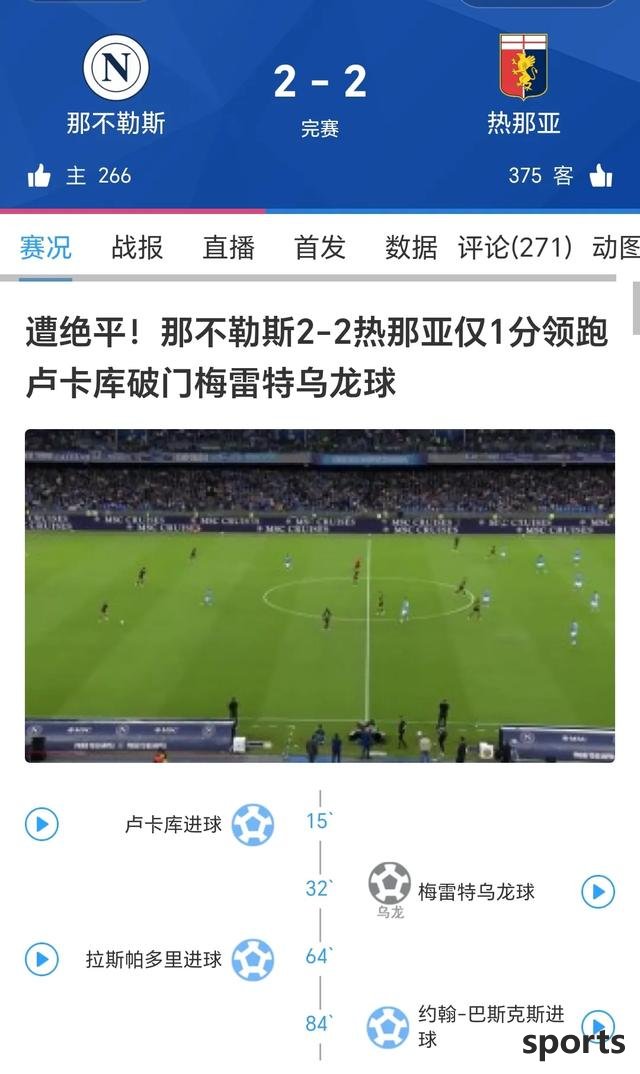This screenshot has width=640, height=1074.
Task: Select the 赛况 tab
Action: click(x=45, y=248)
